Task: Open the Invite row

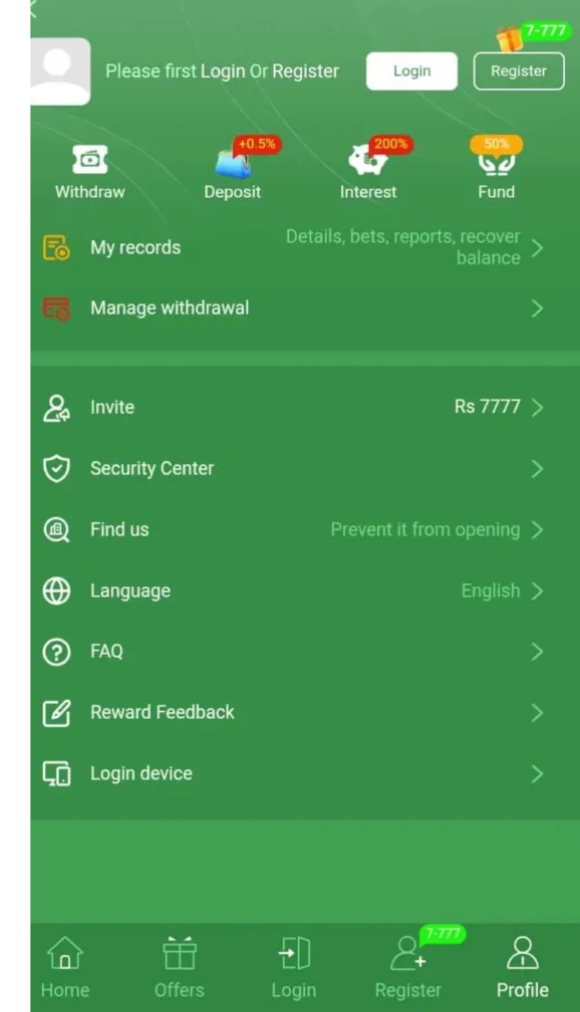Action: (x=305, y=407)
